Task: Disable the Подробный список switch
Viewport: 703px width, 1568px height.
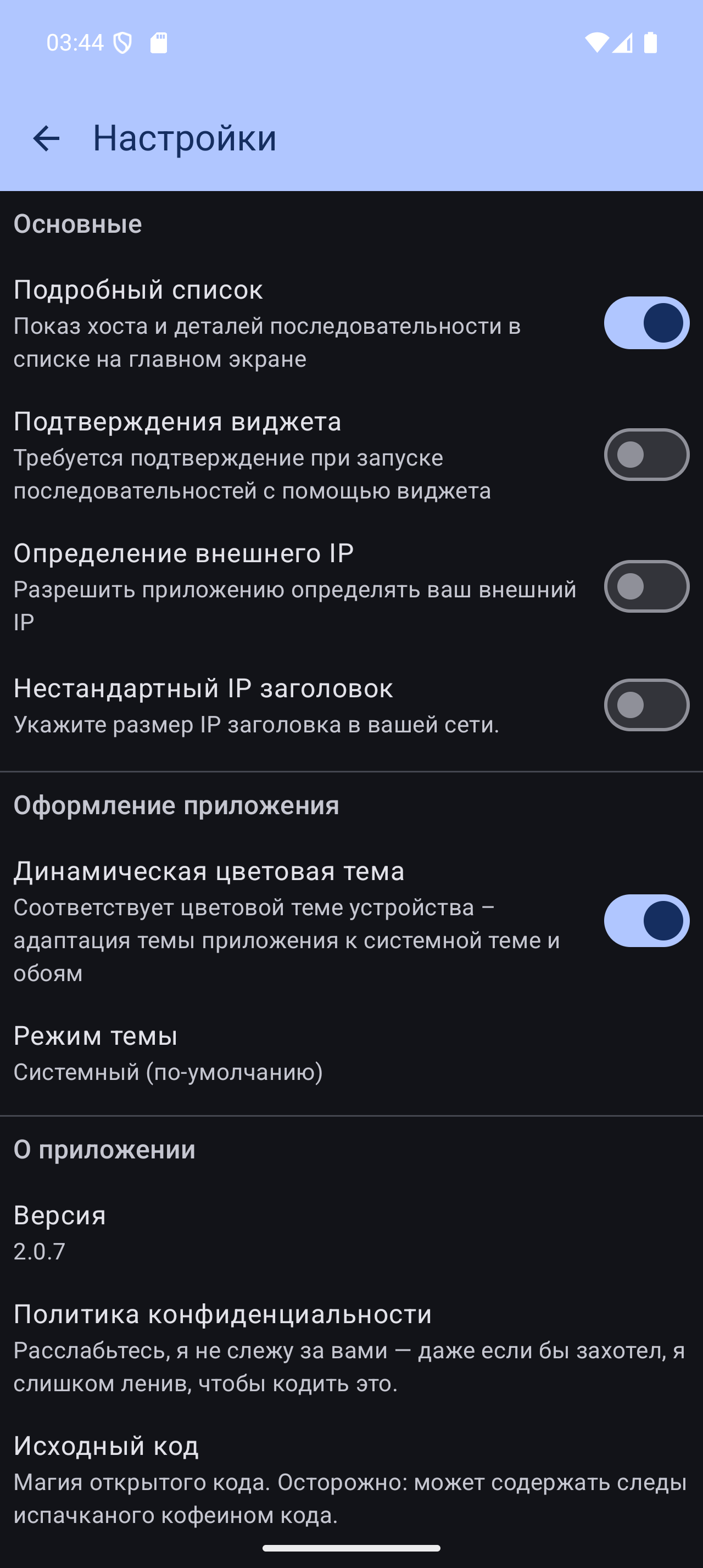Action: click(646, 323)
